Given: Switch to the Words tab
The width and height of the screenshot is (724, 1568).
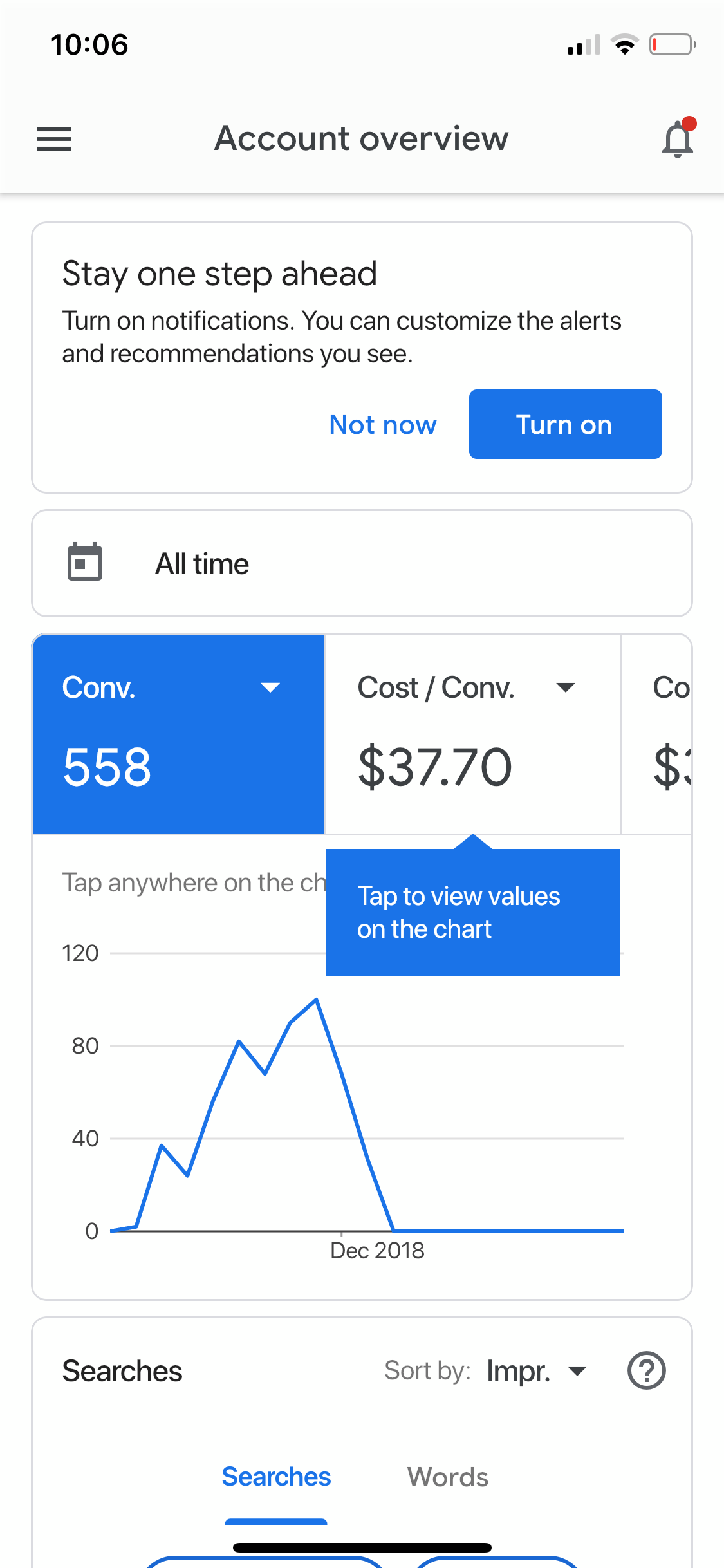Looking at the screenshot, I should click(x=448, y=1477).
